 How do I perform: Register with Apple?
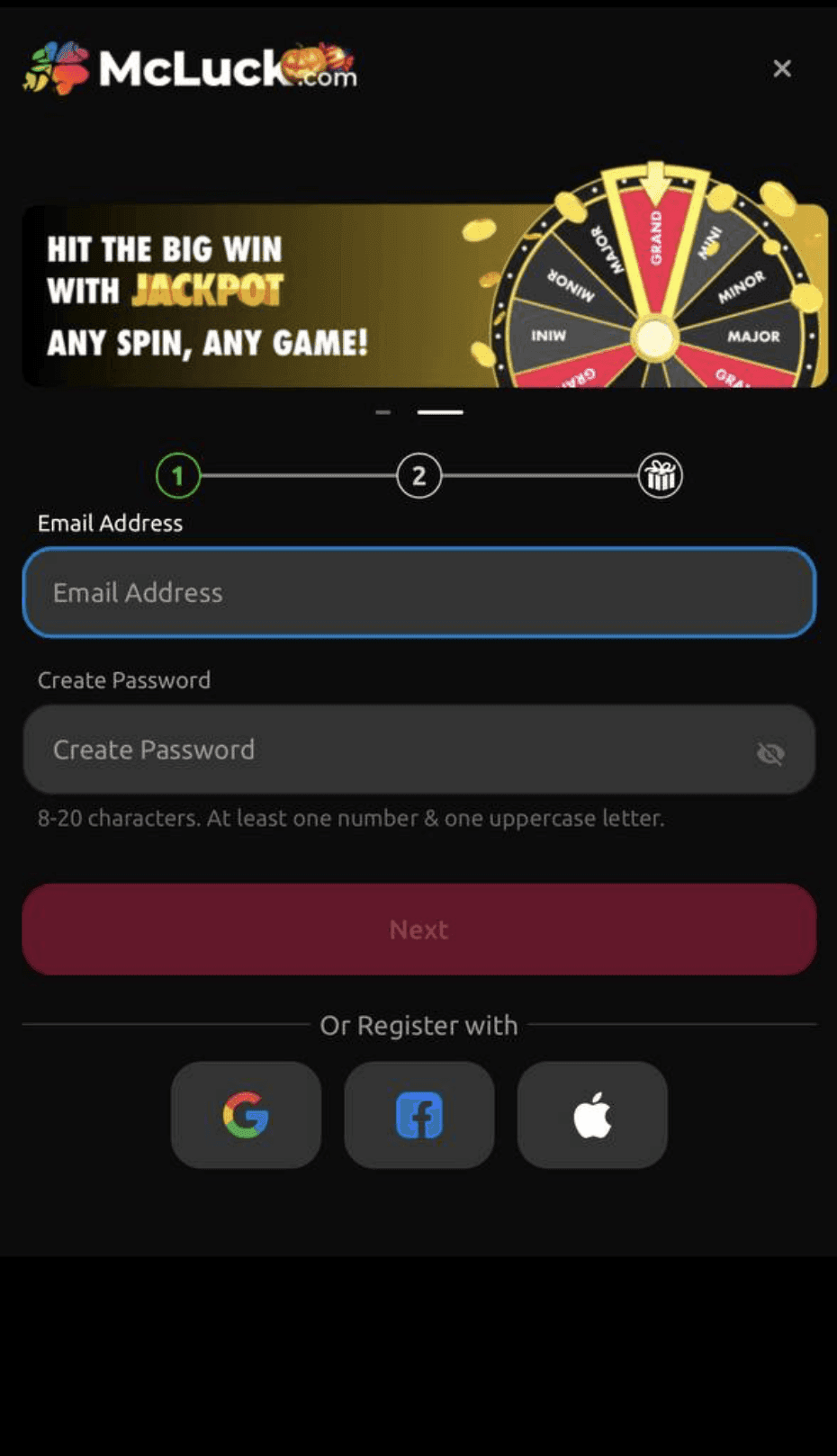592,1115
